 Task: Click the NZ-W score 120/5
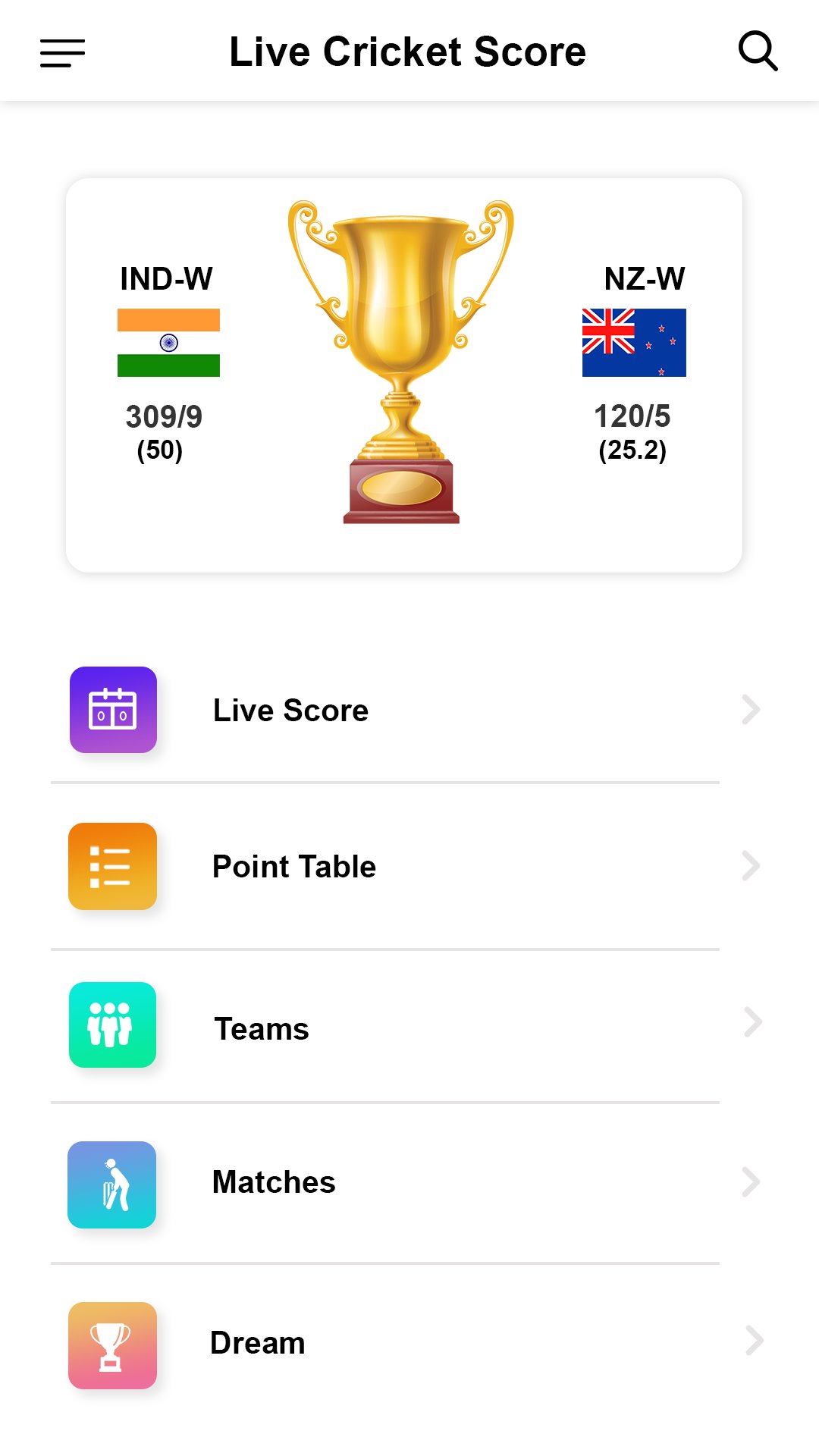633,418
